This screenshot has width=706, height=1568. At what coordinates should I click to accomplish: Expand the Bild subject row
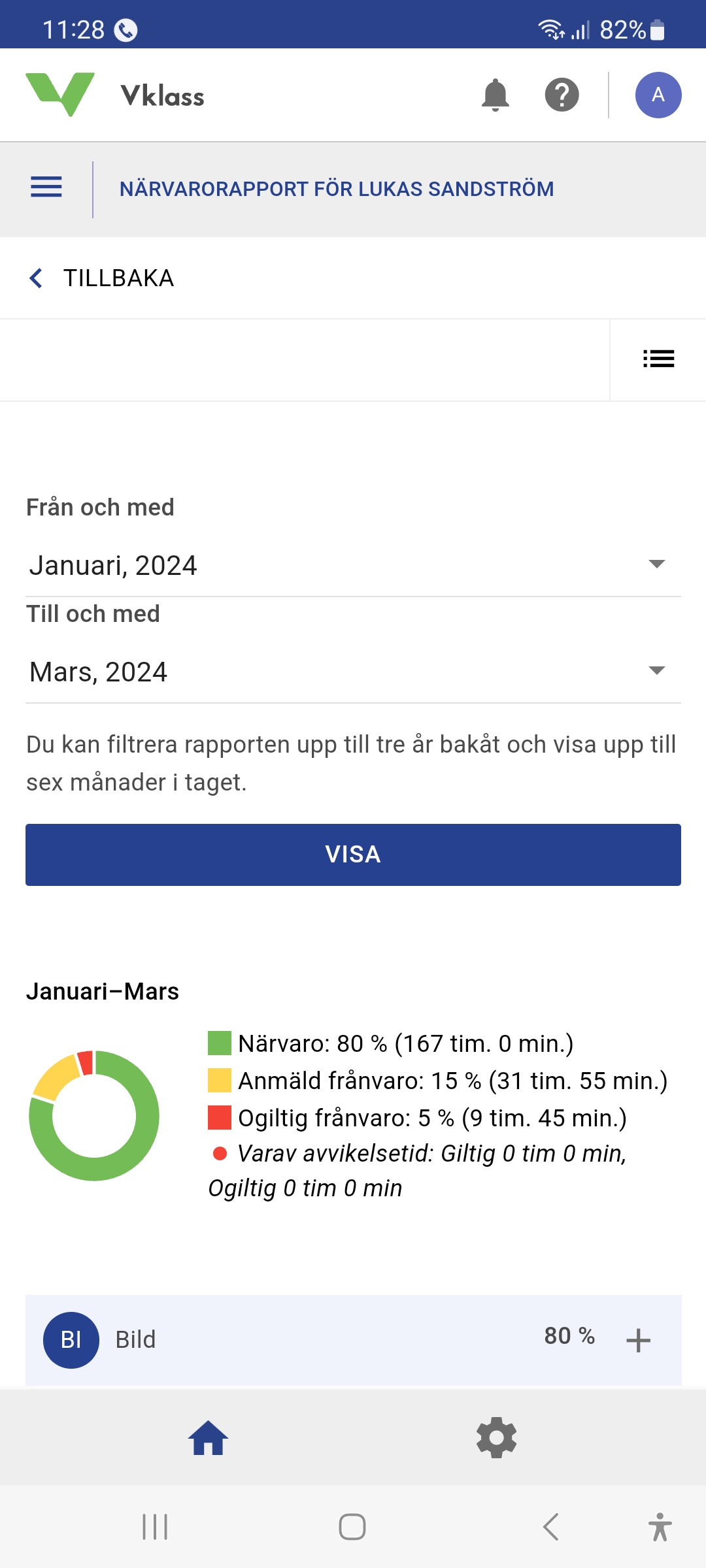click(638, 1341)
